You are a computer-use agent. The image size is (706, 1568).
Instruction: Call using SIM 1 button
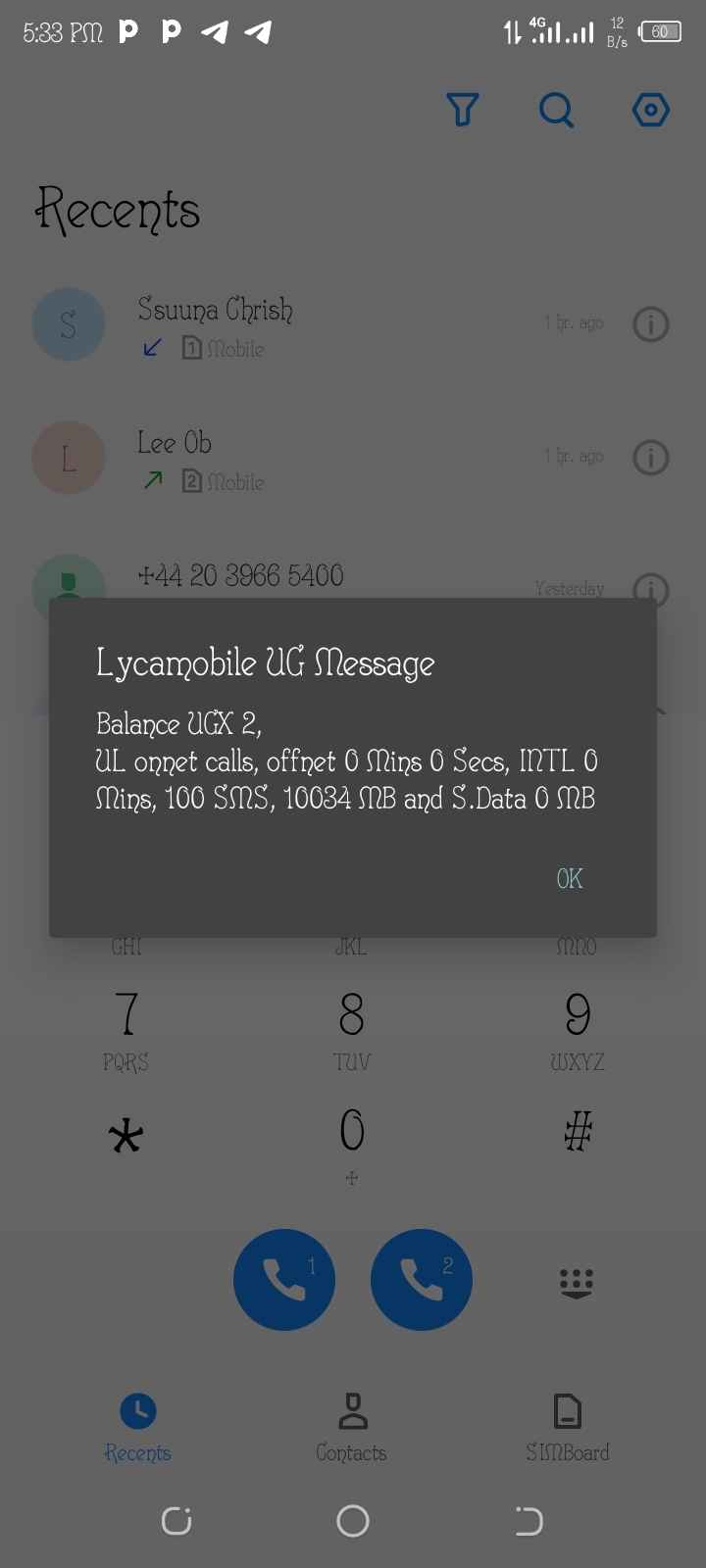pos(284,1280)
